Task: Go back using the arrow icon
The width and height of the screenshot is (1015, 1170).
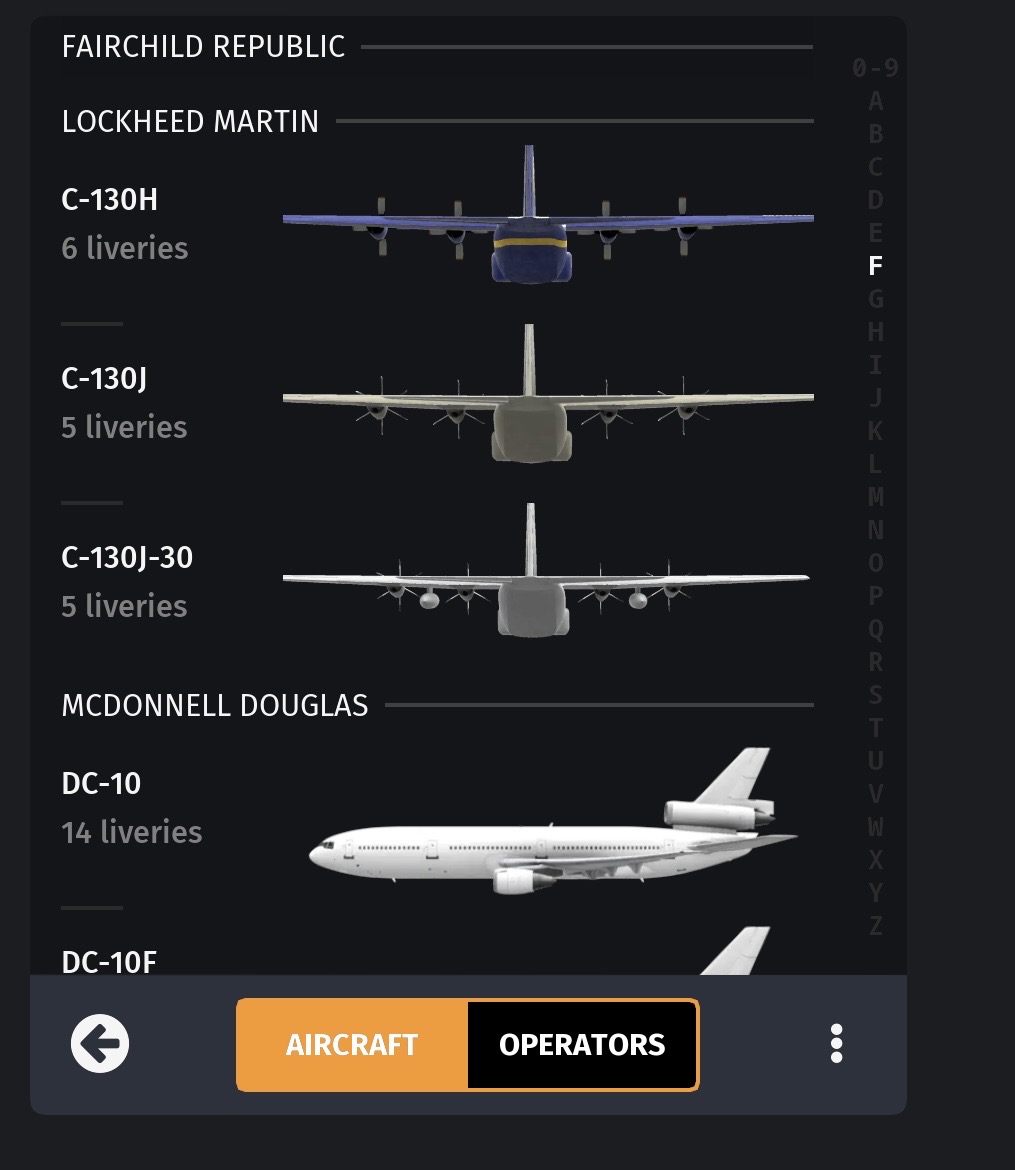Action: coord(100,1044)
